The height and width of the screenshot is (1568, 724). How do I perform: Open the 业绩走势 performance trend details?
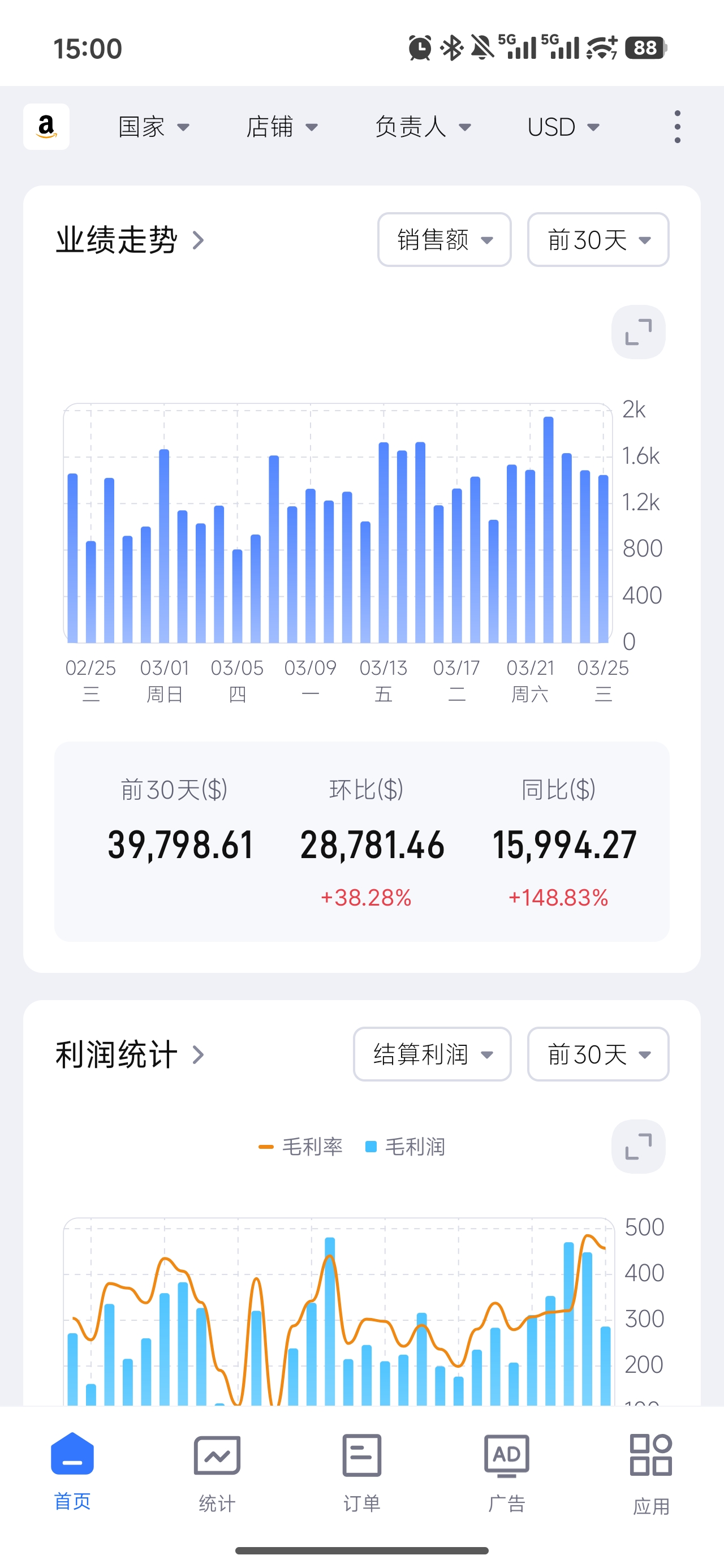tap(130, 240)
